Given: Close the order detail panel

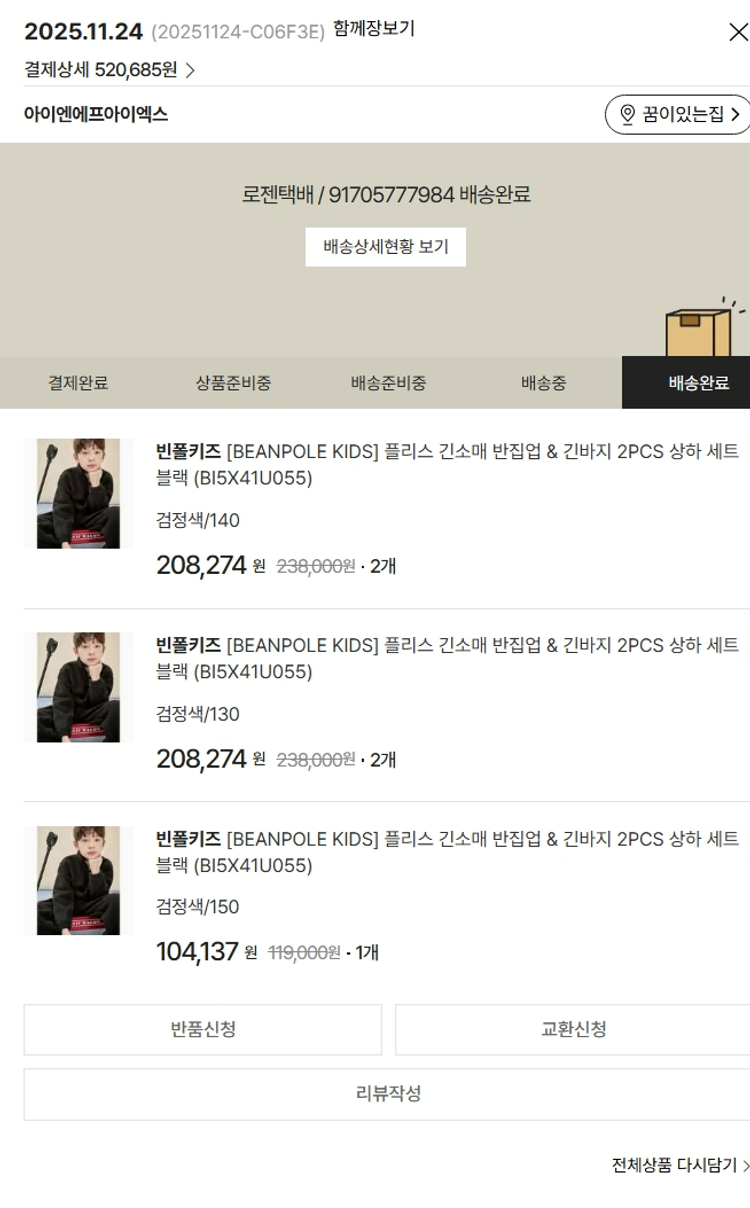Looking at the screenshot, I should point(738,32).
